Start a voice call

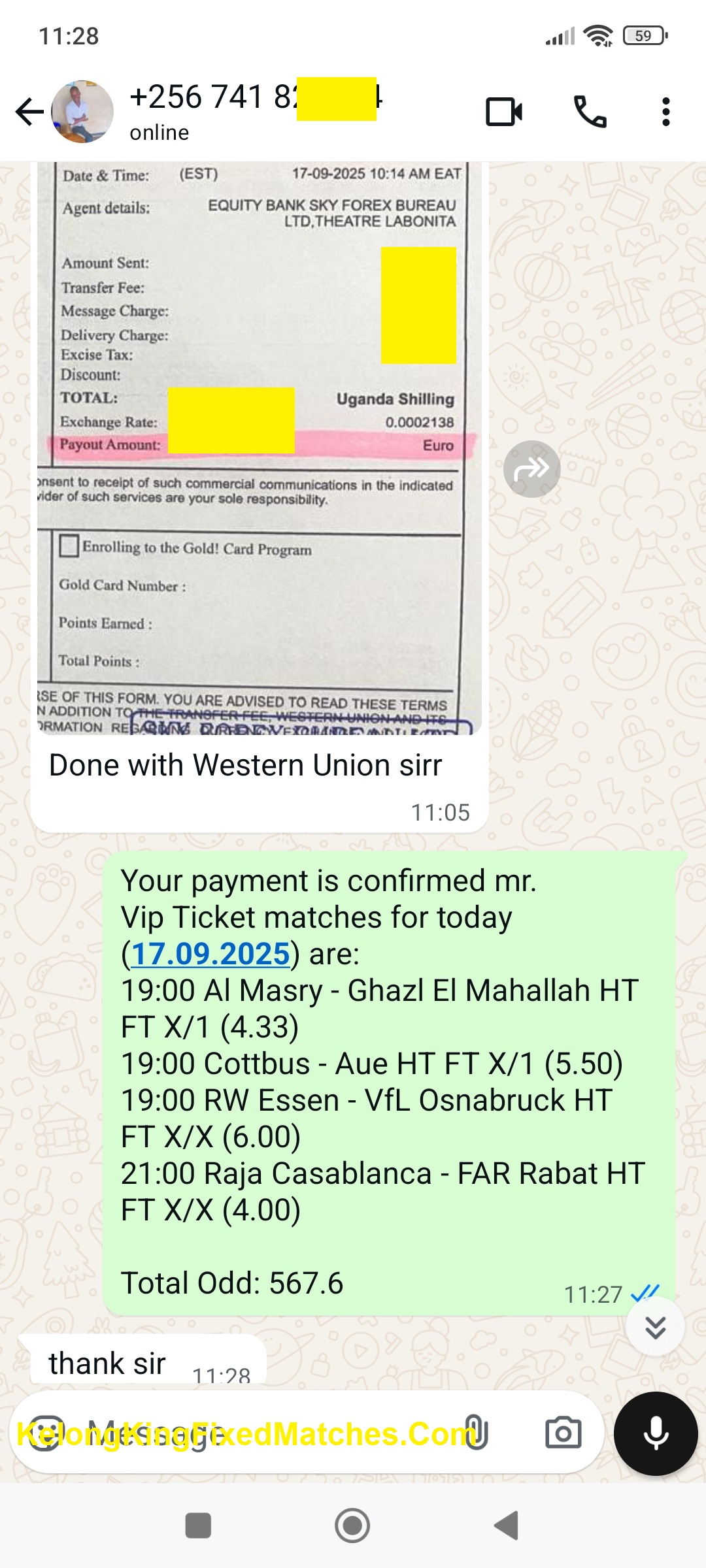[x=590, y=112]
